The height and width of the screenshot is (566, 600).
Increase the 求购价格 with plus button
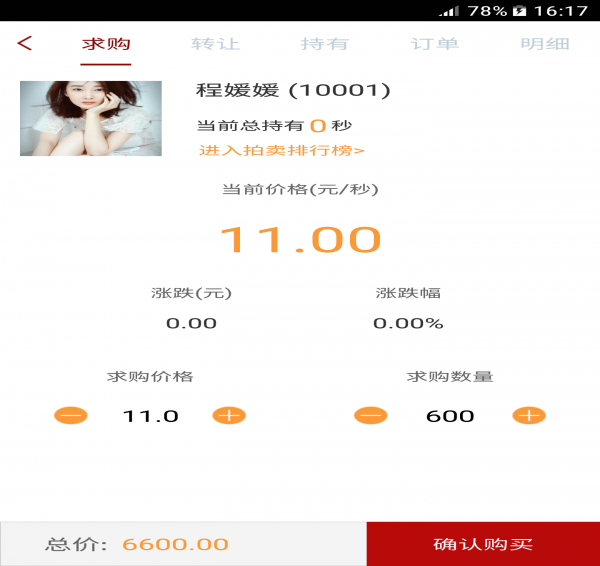229,416
